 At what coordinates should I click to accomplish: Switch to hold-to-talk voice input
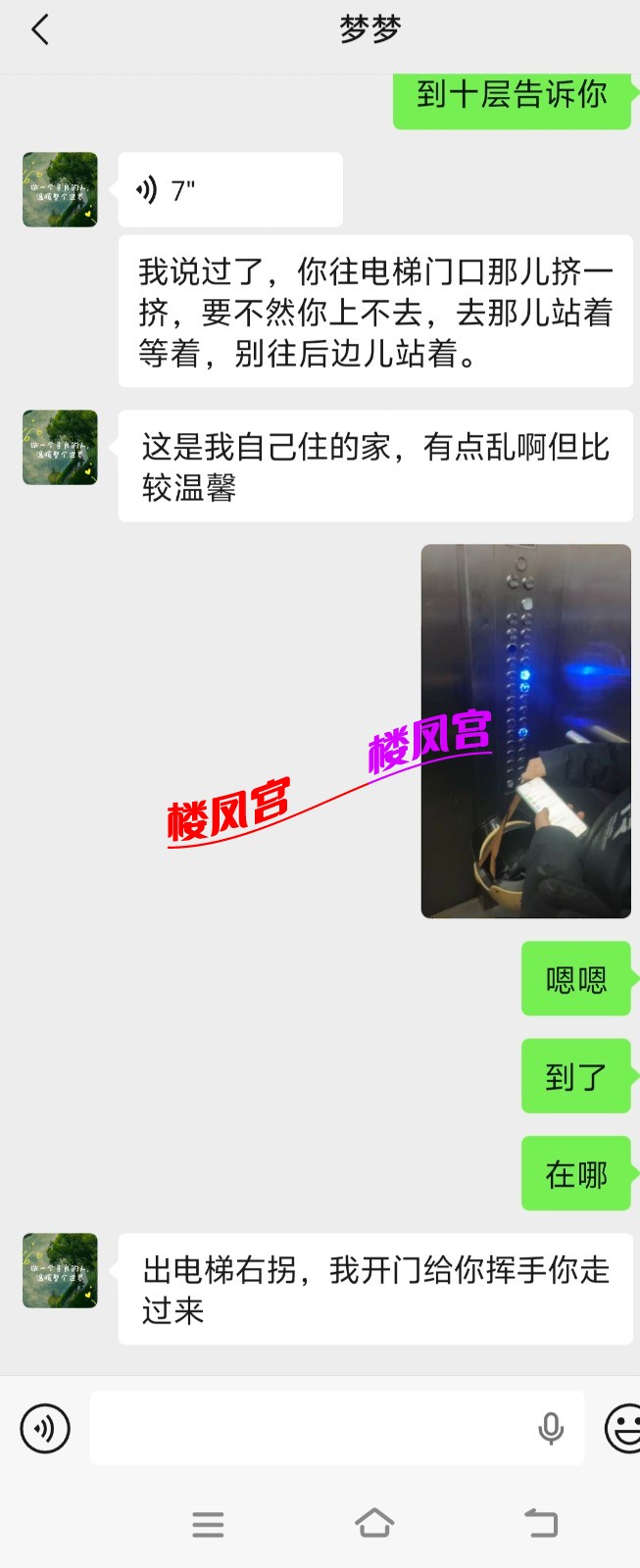[x=45, y=1428]
